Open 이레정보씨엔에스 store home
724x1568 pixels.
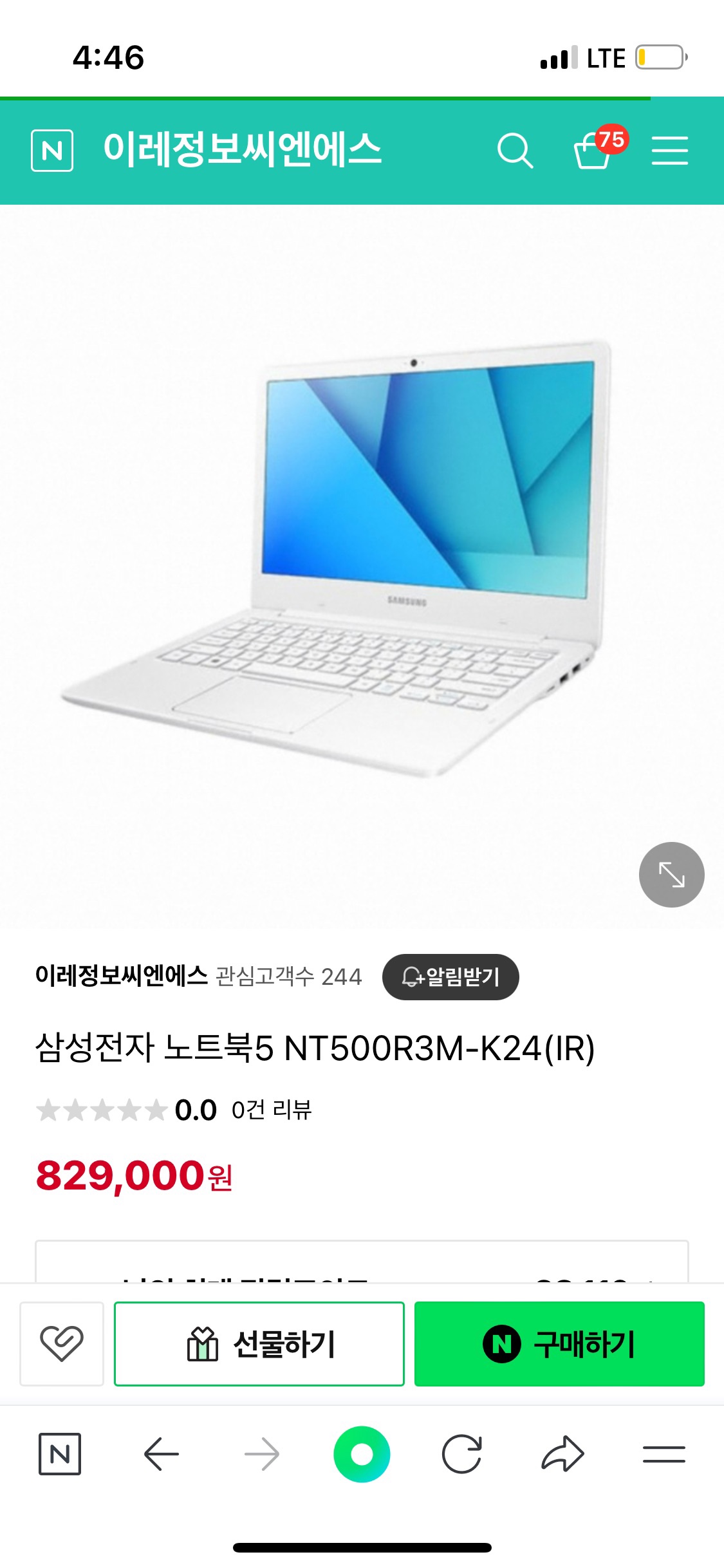pos(242,149)
